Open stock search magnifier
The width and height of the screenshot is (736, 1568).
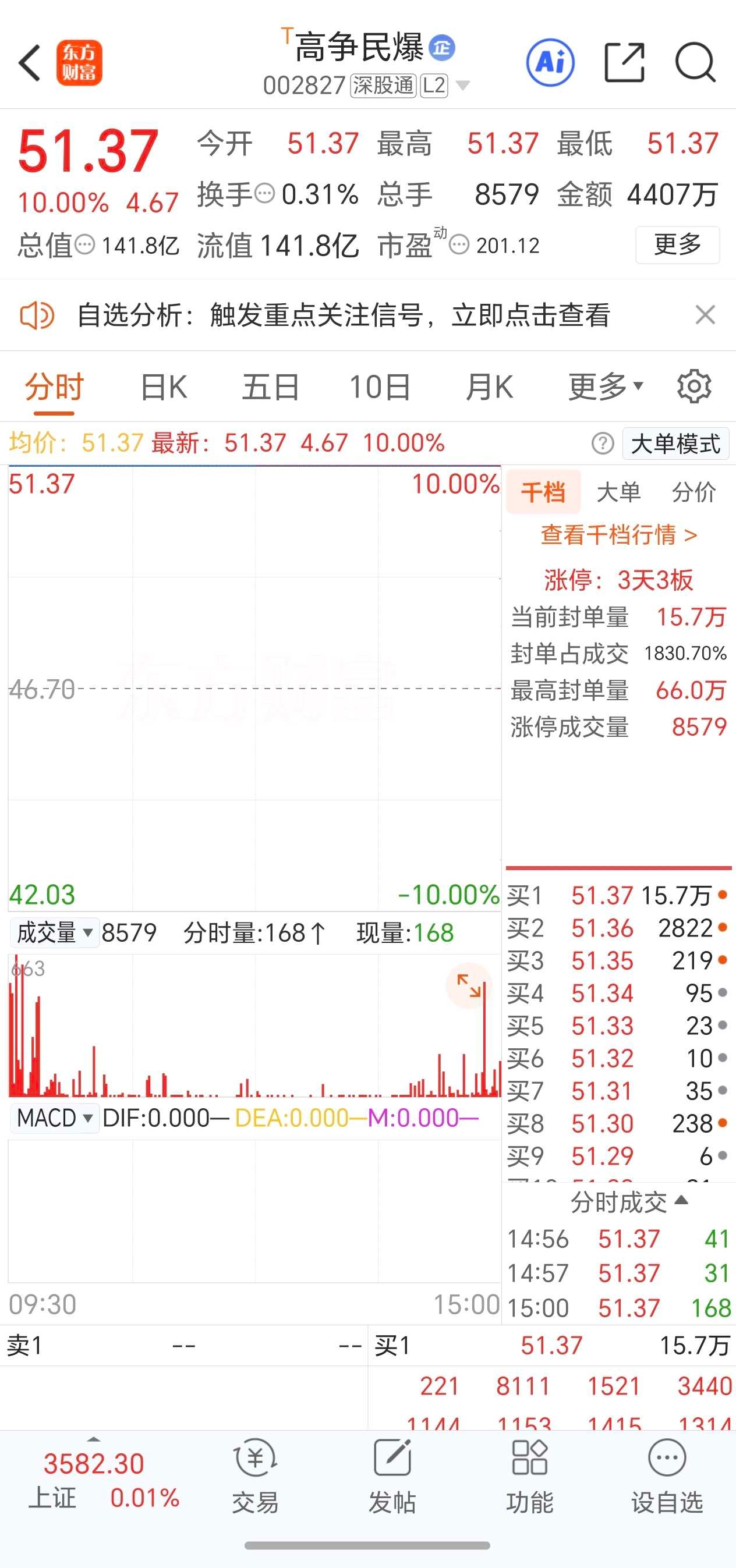[695, 62]
